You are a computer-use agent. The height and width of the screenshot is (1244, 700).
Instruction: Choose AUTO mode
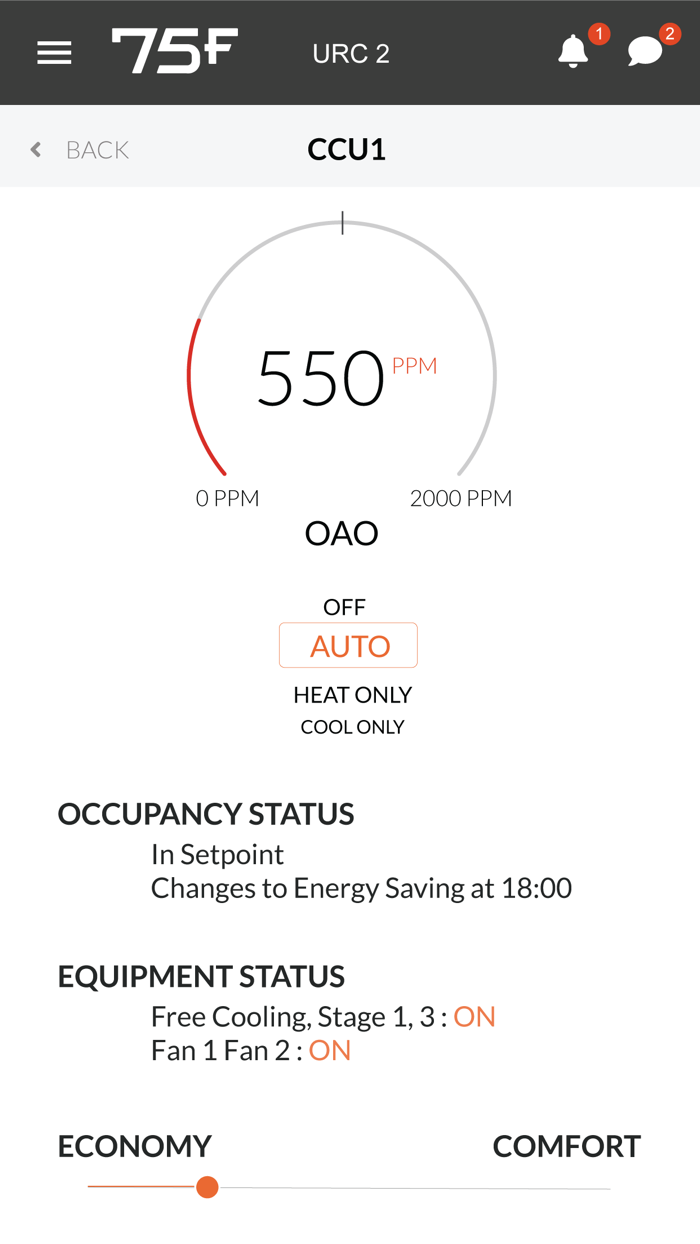[349, 646]
